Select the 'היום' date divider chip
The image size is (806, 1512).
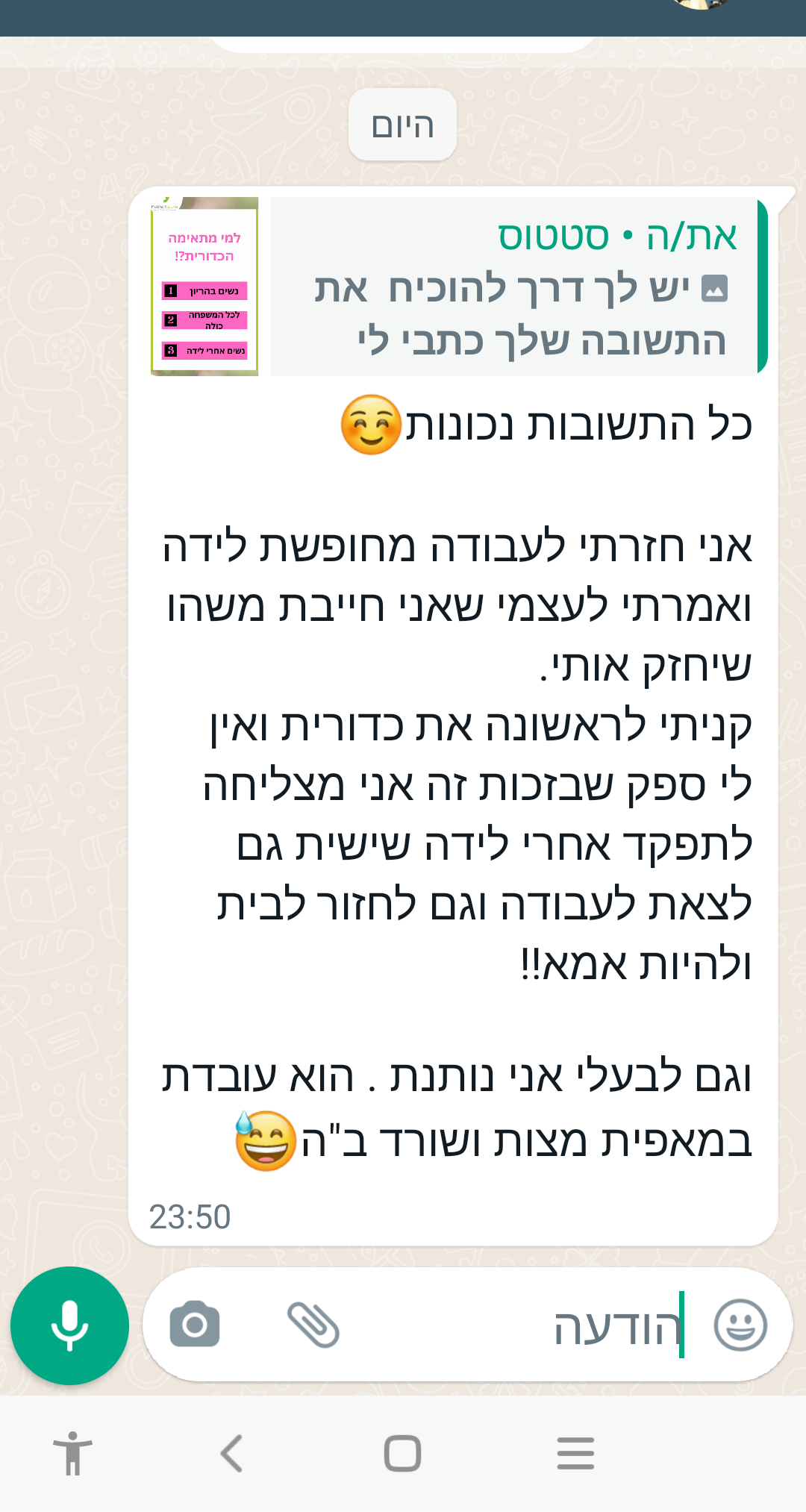(402, 125)
